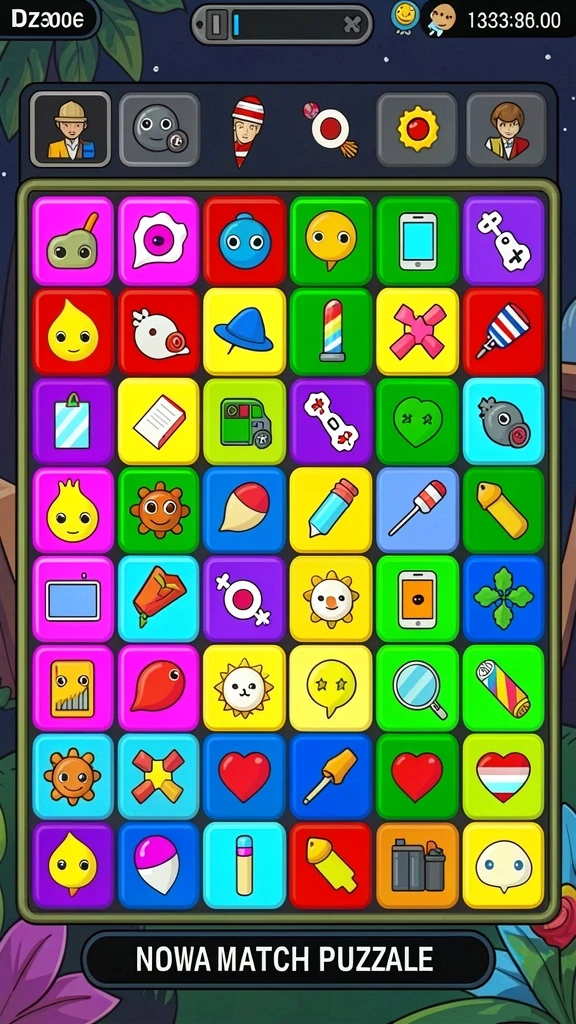Tap the gas mask on cyan tile
The width and height of the screenshot is (576, 1024).
(504, 421)
